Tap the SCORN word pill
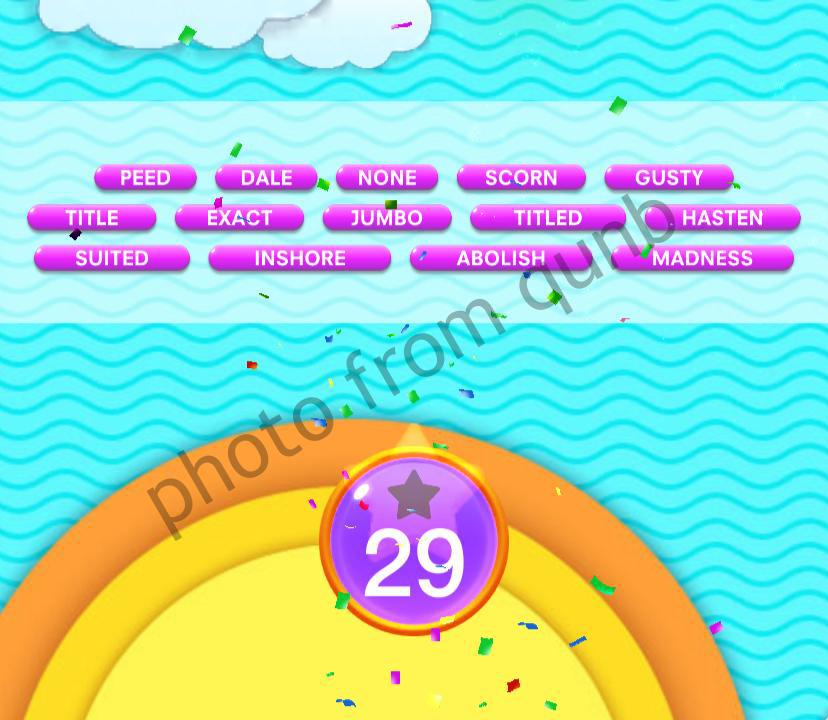Screen dimensions: 828x720 coord(521,178)
